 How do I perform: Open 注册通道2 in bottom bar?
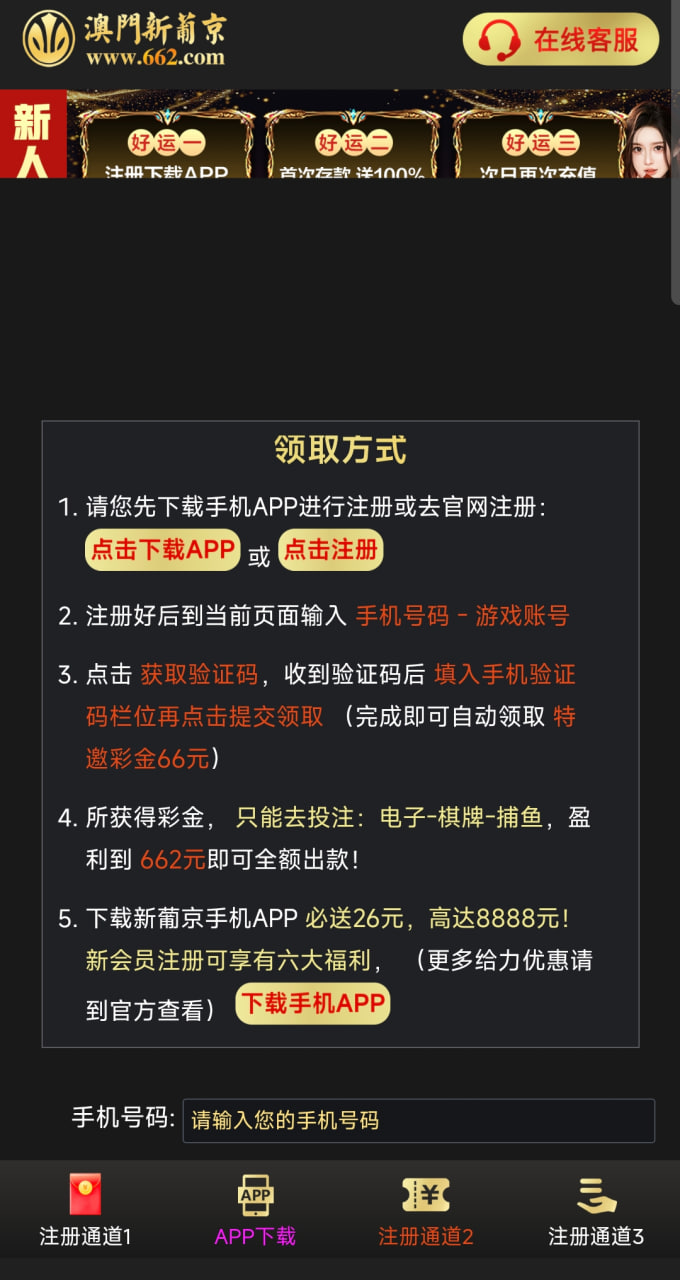tap(425, 1212)
